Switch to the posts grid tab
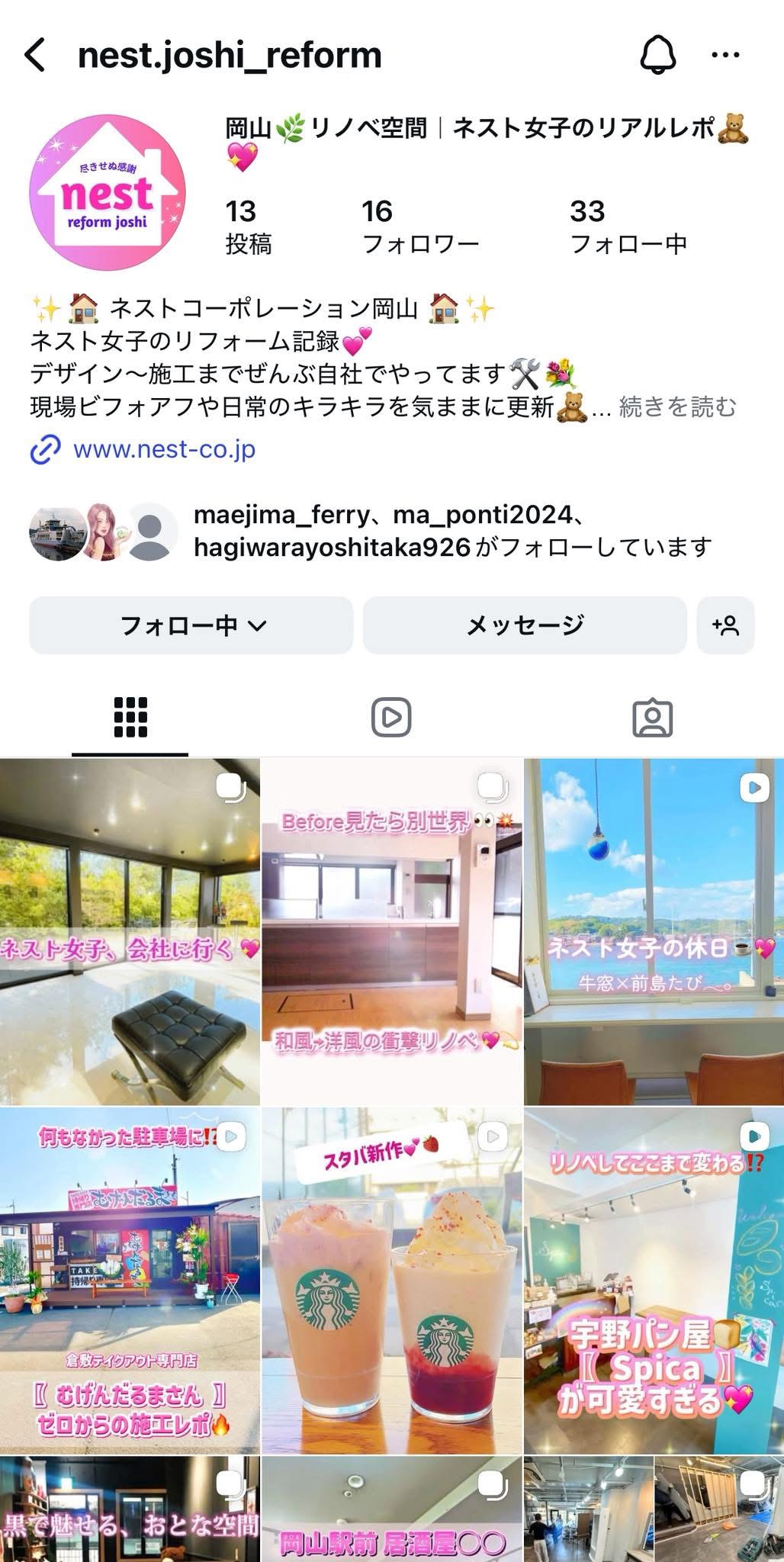 point(130,718)
